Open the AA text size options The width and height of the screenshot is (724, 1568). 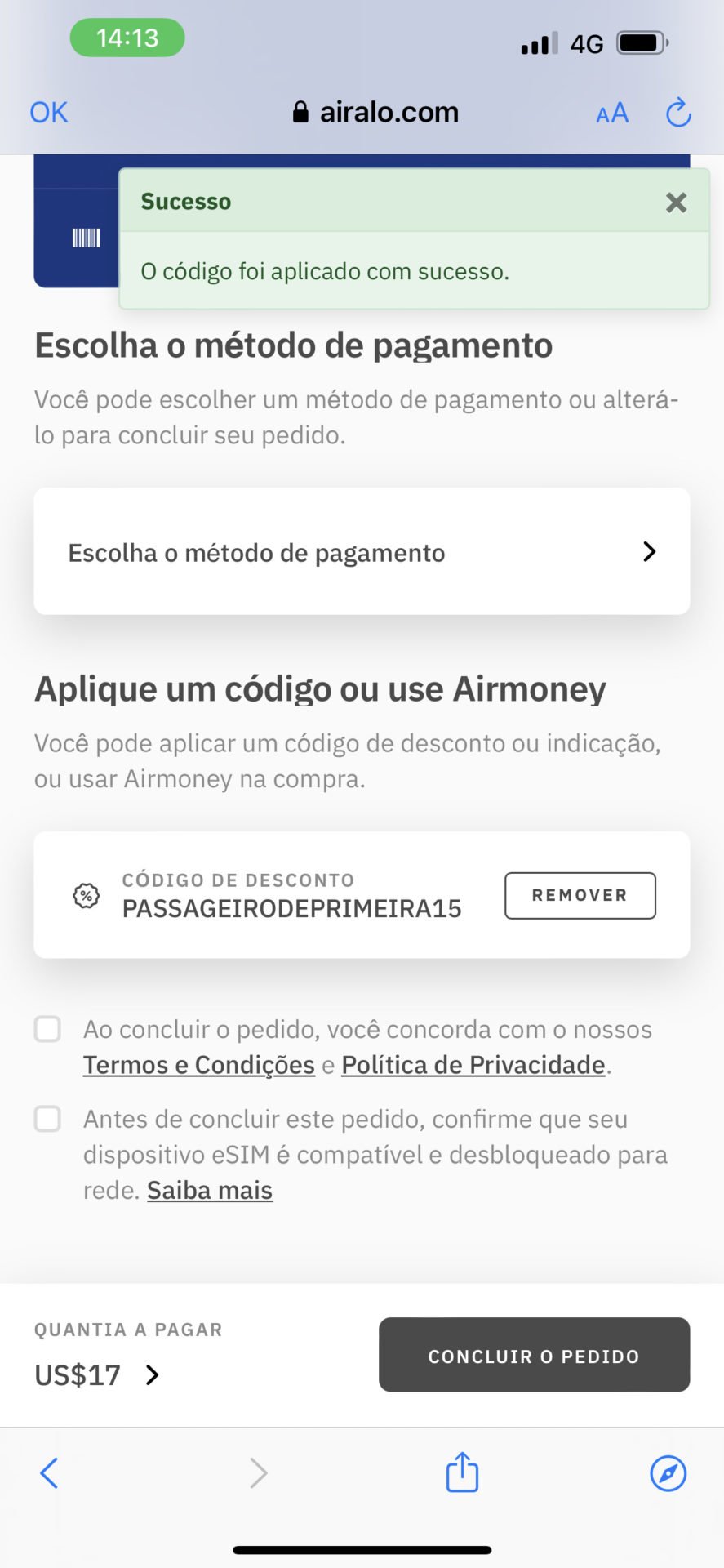tap(612, 113)
